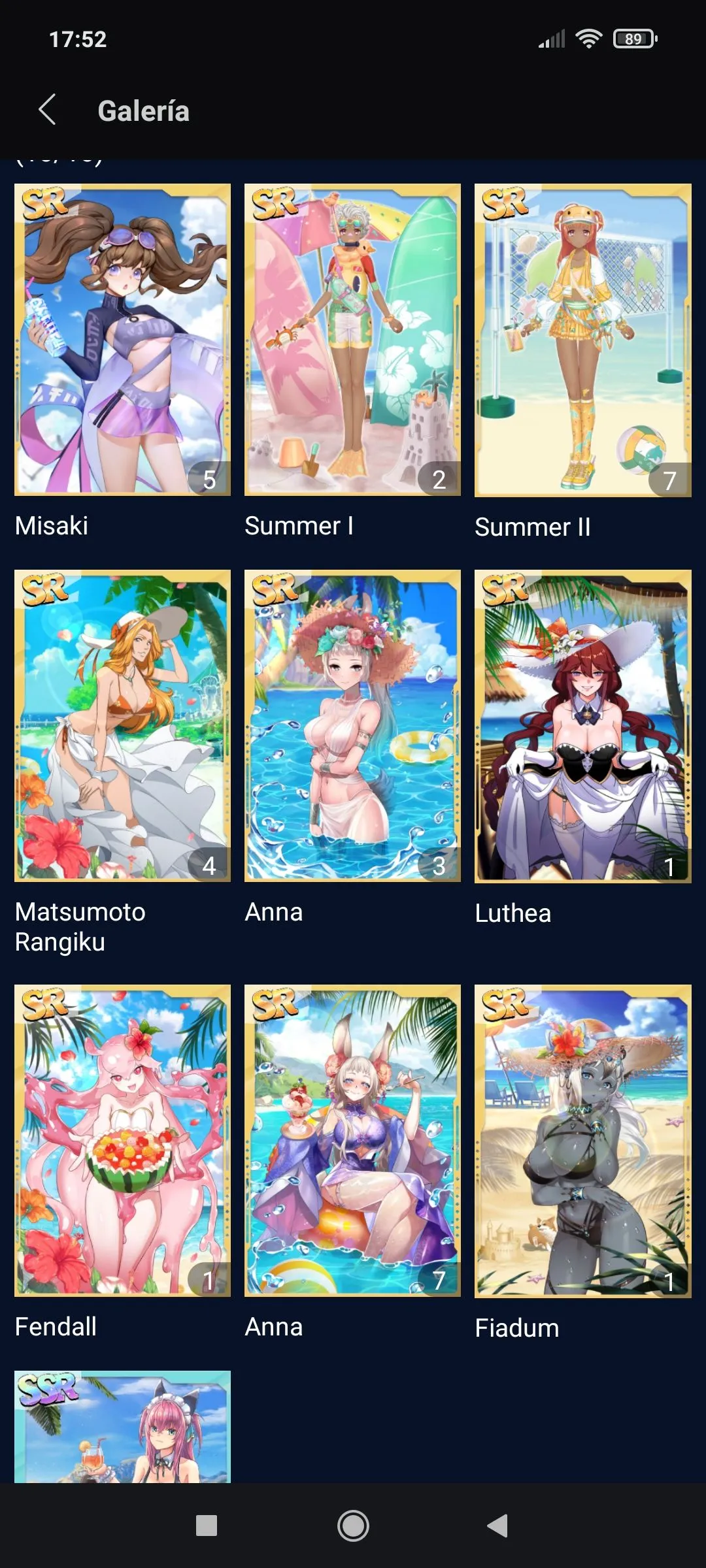Tap the system home button
The height and width of the screenshot is (1568, 706).
tap(353, 1526)
